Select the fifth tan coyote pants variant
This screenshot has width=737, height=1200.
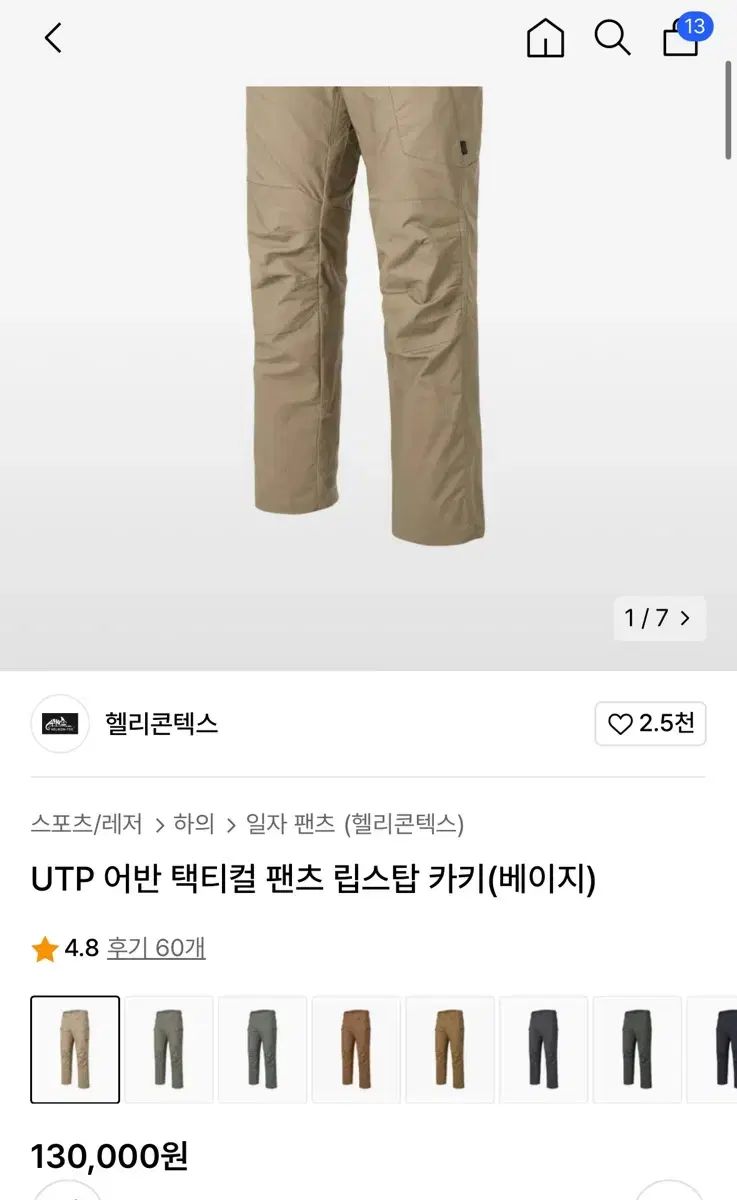450,1048
